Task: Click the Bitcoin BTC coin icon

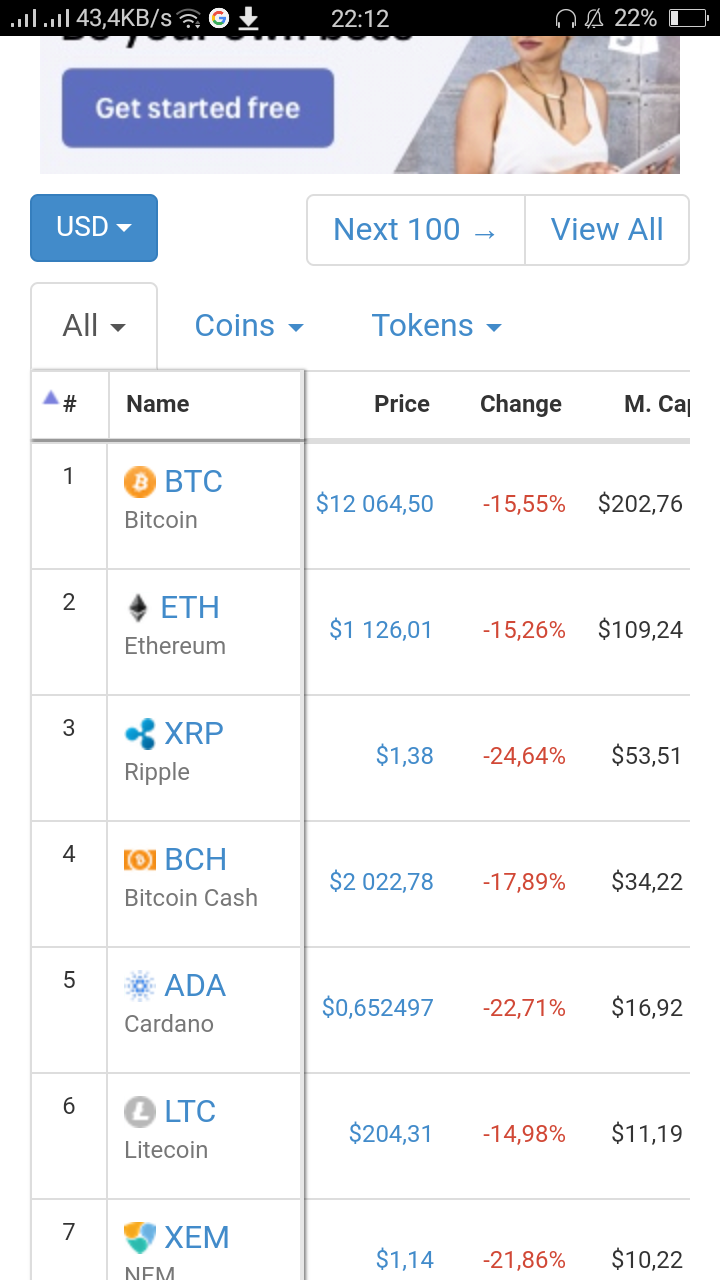Action: (141, 481)
